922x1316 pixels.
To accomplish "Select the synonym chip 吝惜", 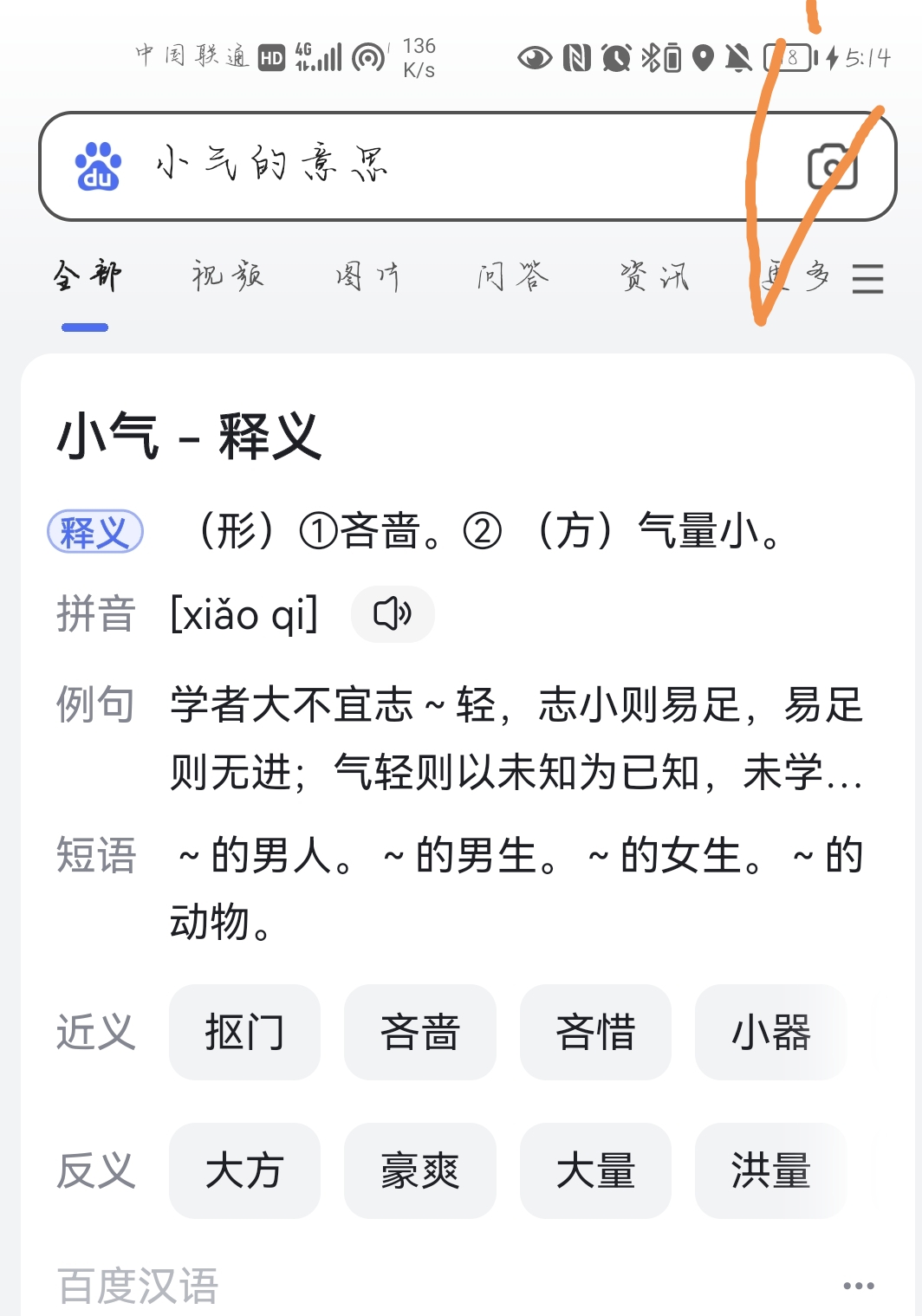I will point(595,1032).
